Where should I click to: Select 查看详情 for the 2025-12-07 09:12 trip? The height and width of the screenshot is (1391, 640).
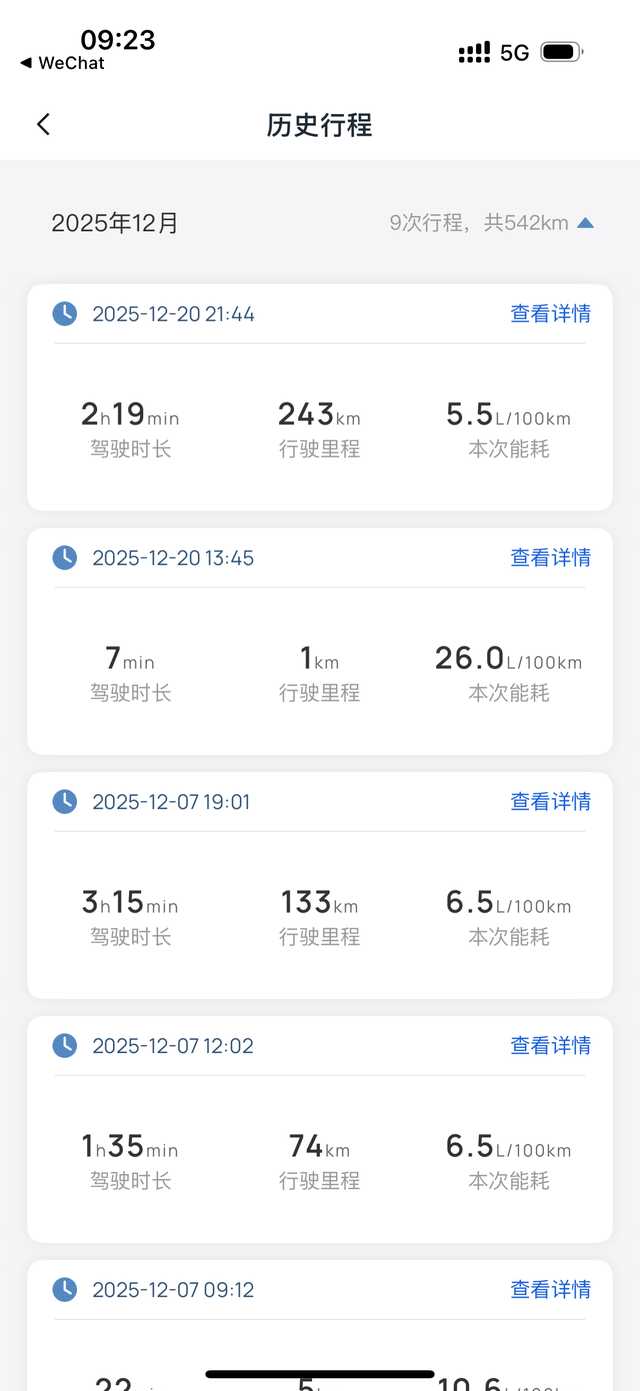coord(550,1290)
